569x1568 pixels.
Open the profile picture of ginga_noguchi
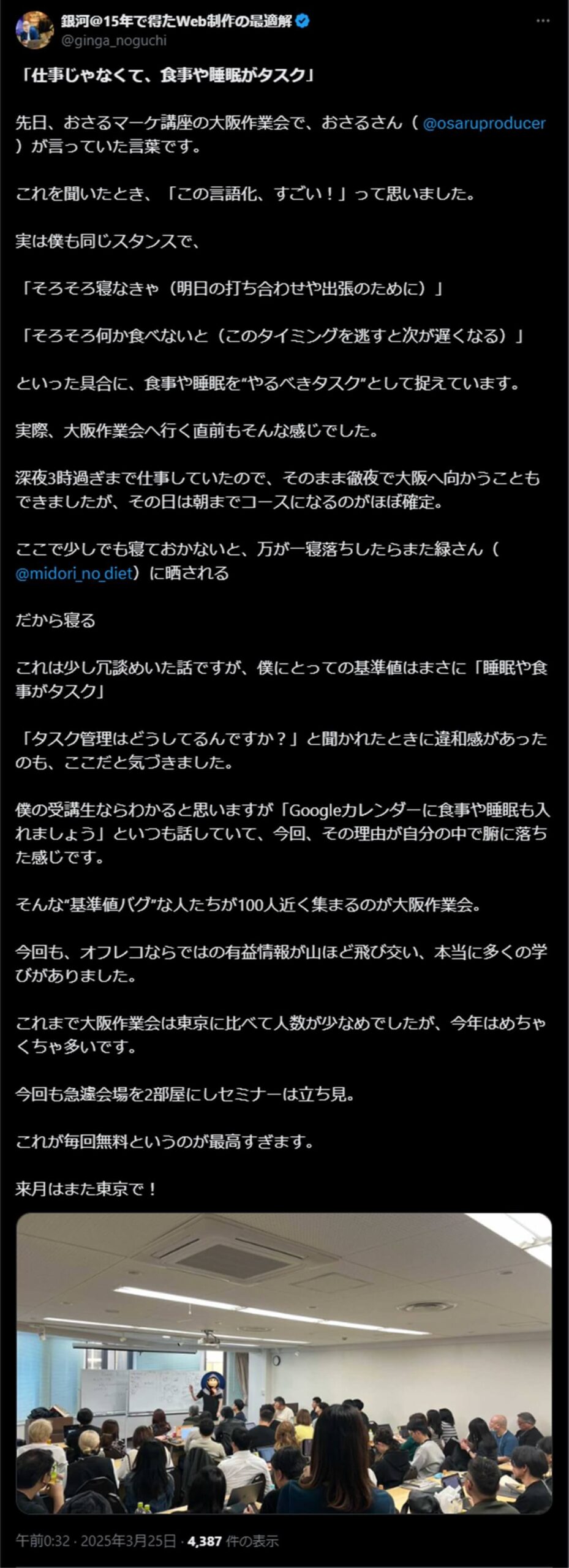pos(35,30)
